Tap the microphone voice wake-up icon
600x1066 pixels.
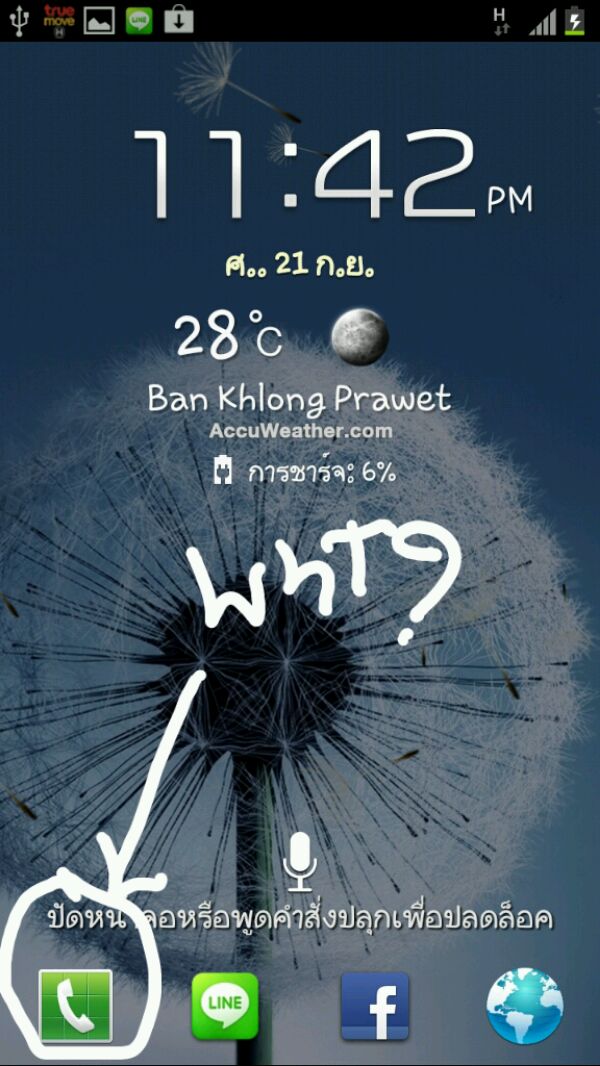tap(300, 862)
